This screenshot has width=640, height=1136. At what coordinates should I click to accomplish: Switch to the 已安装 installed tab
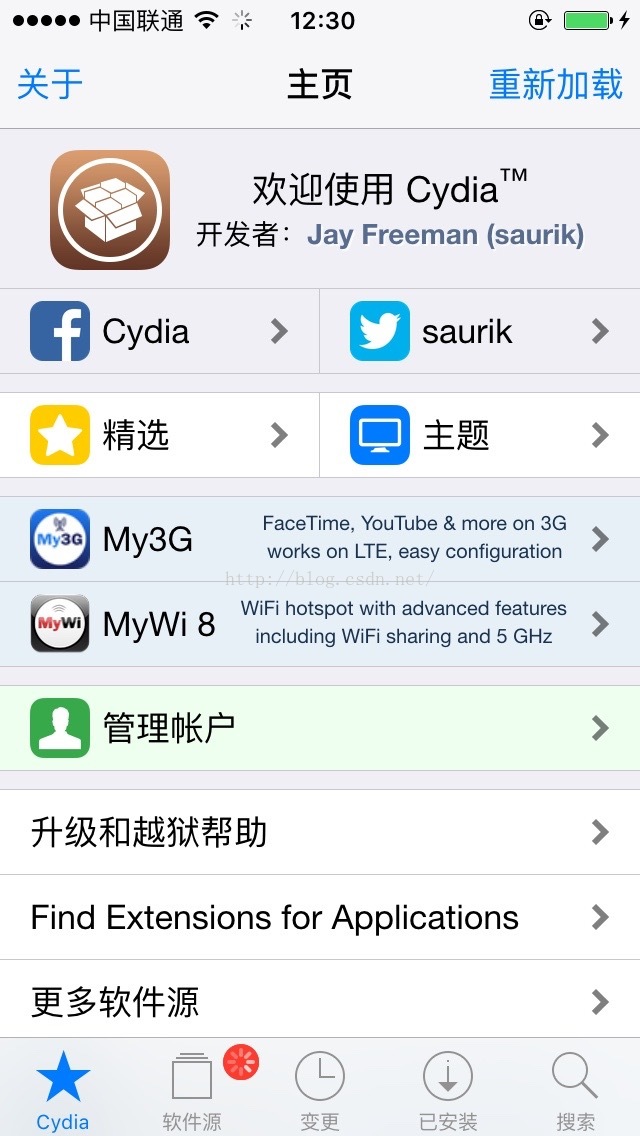coord(448,1089)
